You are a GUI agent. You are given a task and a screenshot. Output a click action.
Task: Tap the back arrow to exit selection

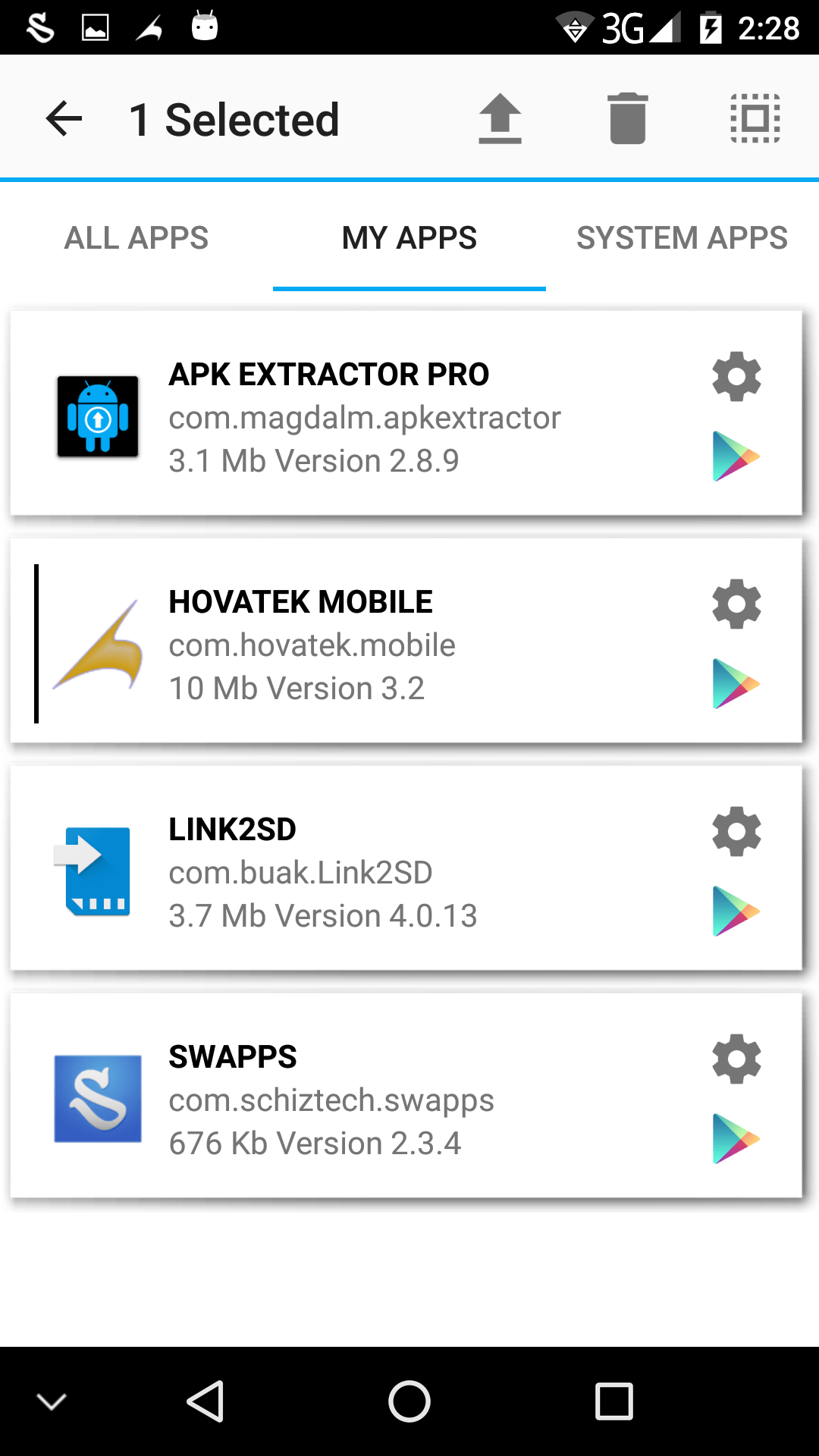coord(64,118)
